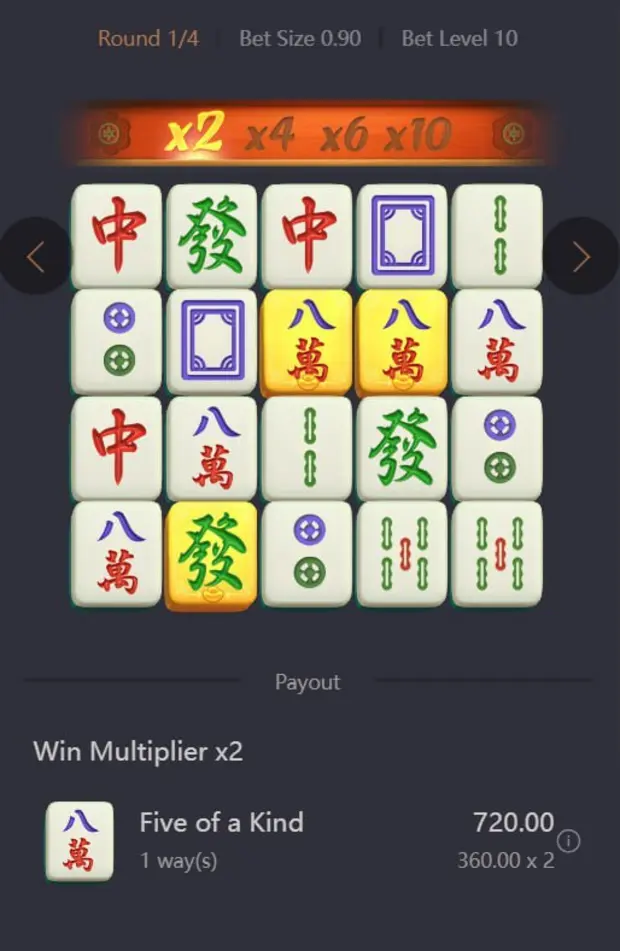Open the info icon beside 720.00 payout
The width and height of the screenshot is (620, 951).
point(568,841)
